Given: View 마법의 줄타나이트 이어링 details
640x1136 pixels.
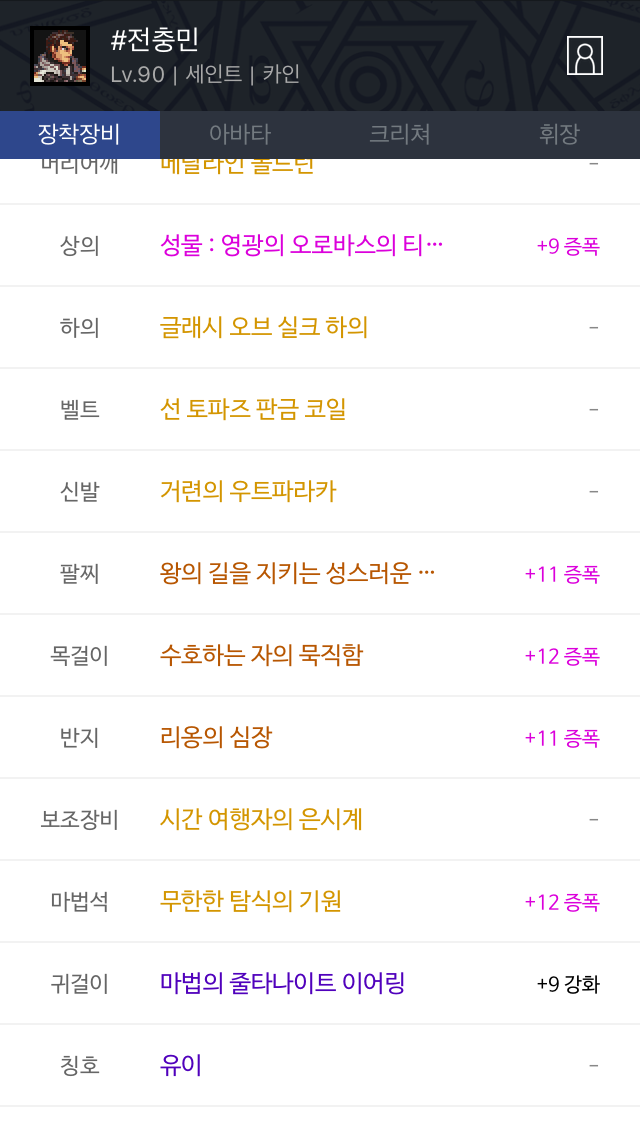Looking at the screenshot, I should 320,983.
